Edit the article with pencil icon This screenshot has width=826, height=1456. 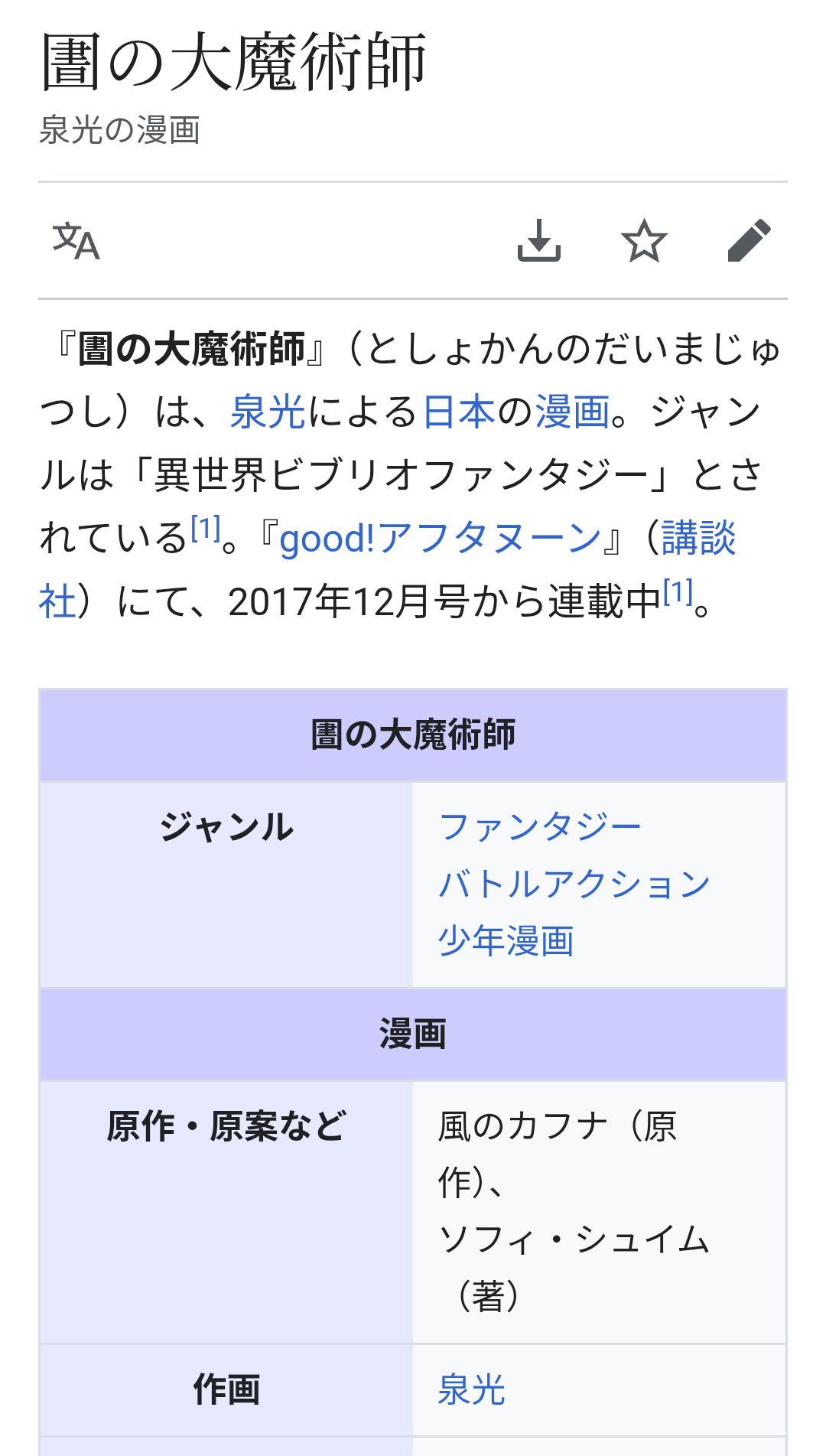click(749, 241)
